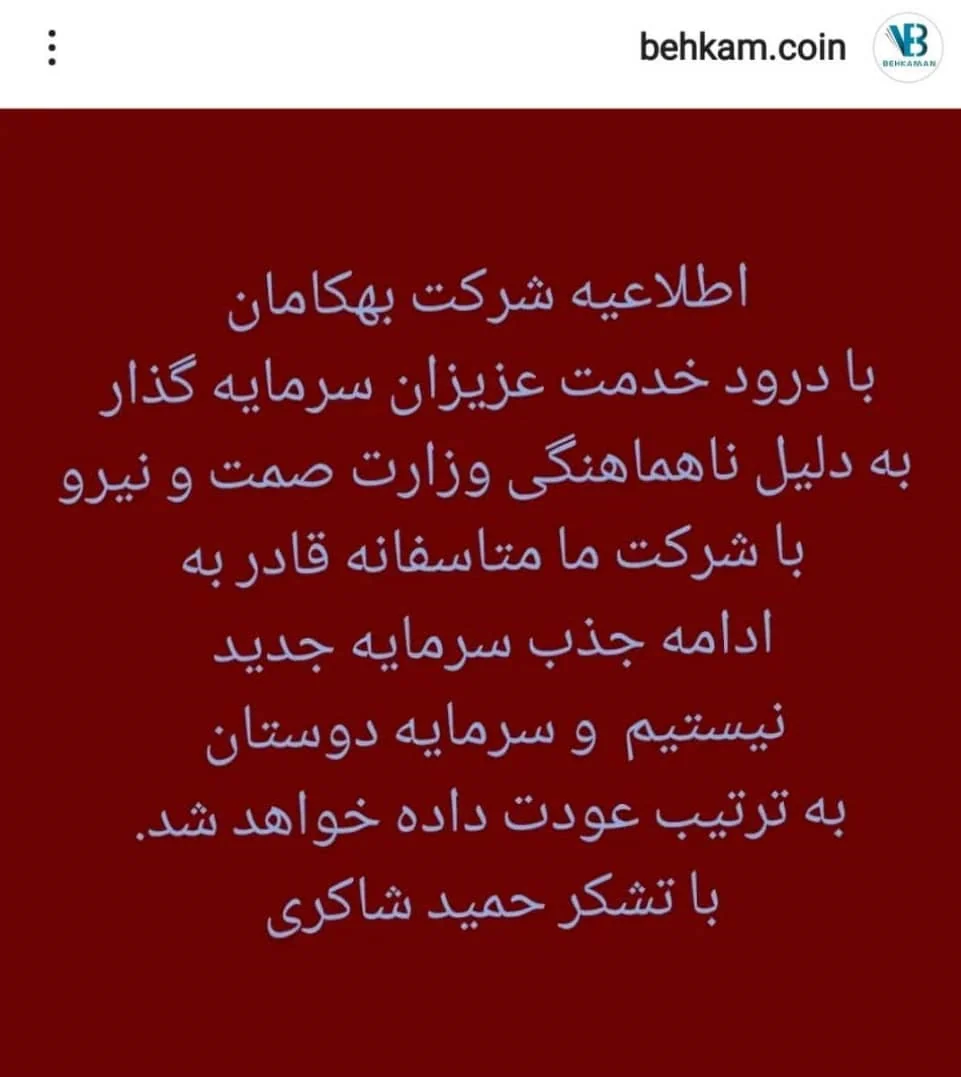Open the red announcement post image
Screen dimensions: 961x1077
coord(480,590)
